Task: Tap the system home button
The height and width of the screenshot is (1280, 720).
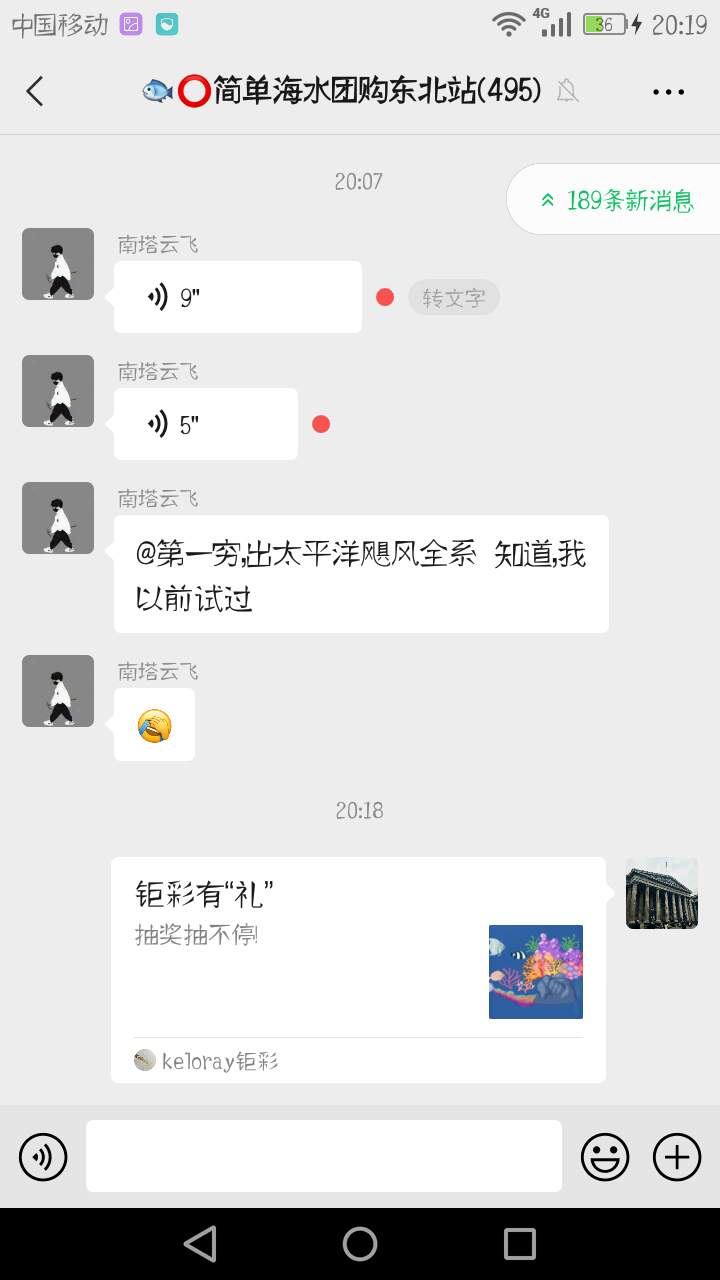Action: tap(360, 1244)
